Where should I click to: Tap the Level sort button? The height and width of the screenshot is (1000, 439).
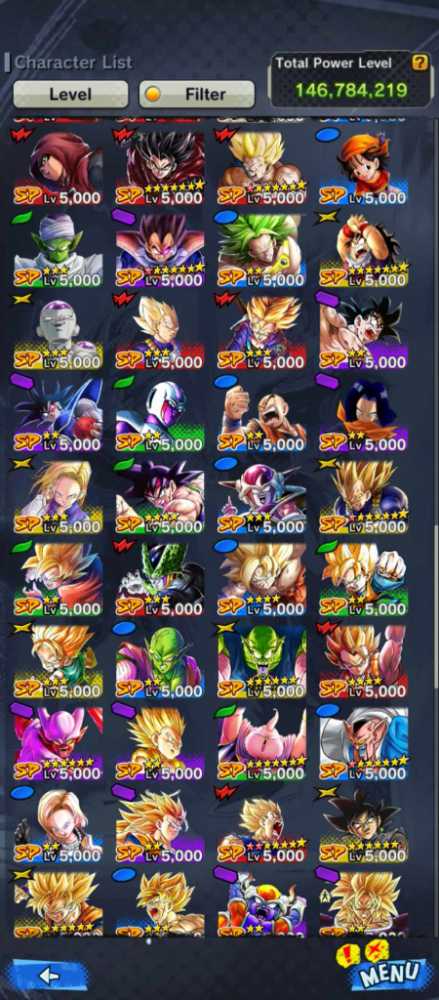[x=70, y=94]
